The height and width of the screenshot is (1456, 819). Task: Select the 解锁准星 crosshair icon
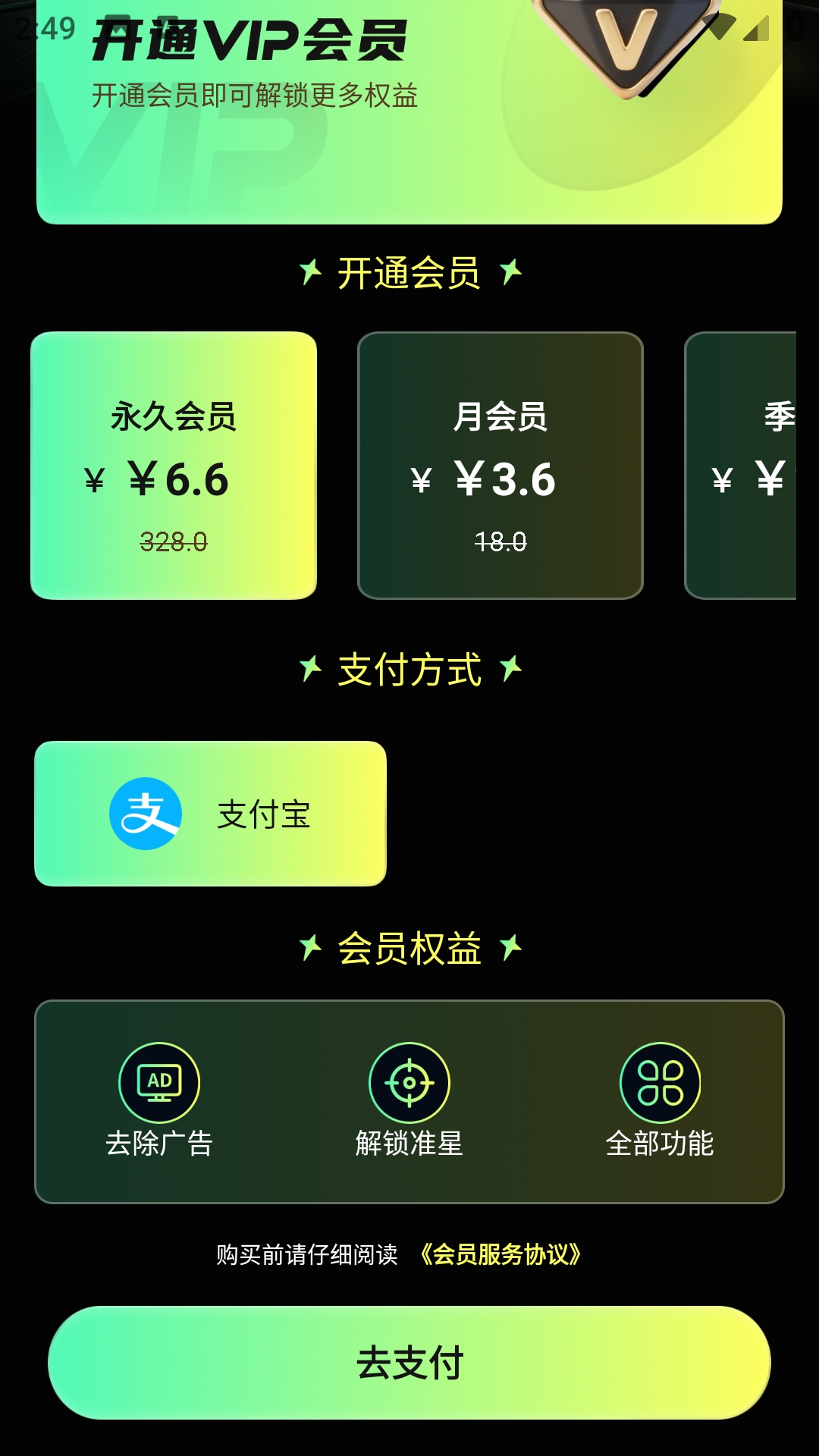pos(409,1083)
